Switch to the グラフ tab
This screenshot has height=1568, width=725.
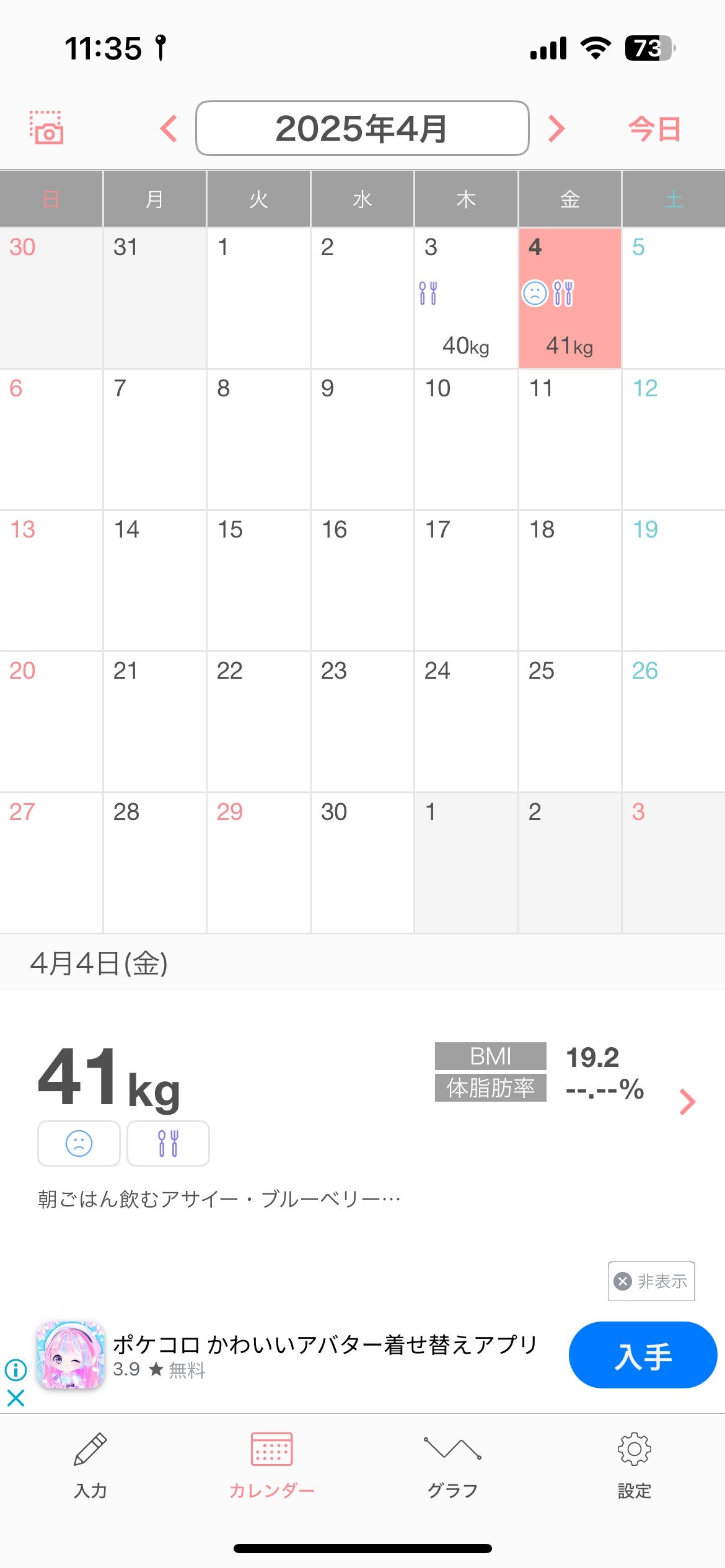click(x=452, y=1465)
